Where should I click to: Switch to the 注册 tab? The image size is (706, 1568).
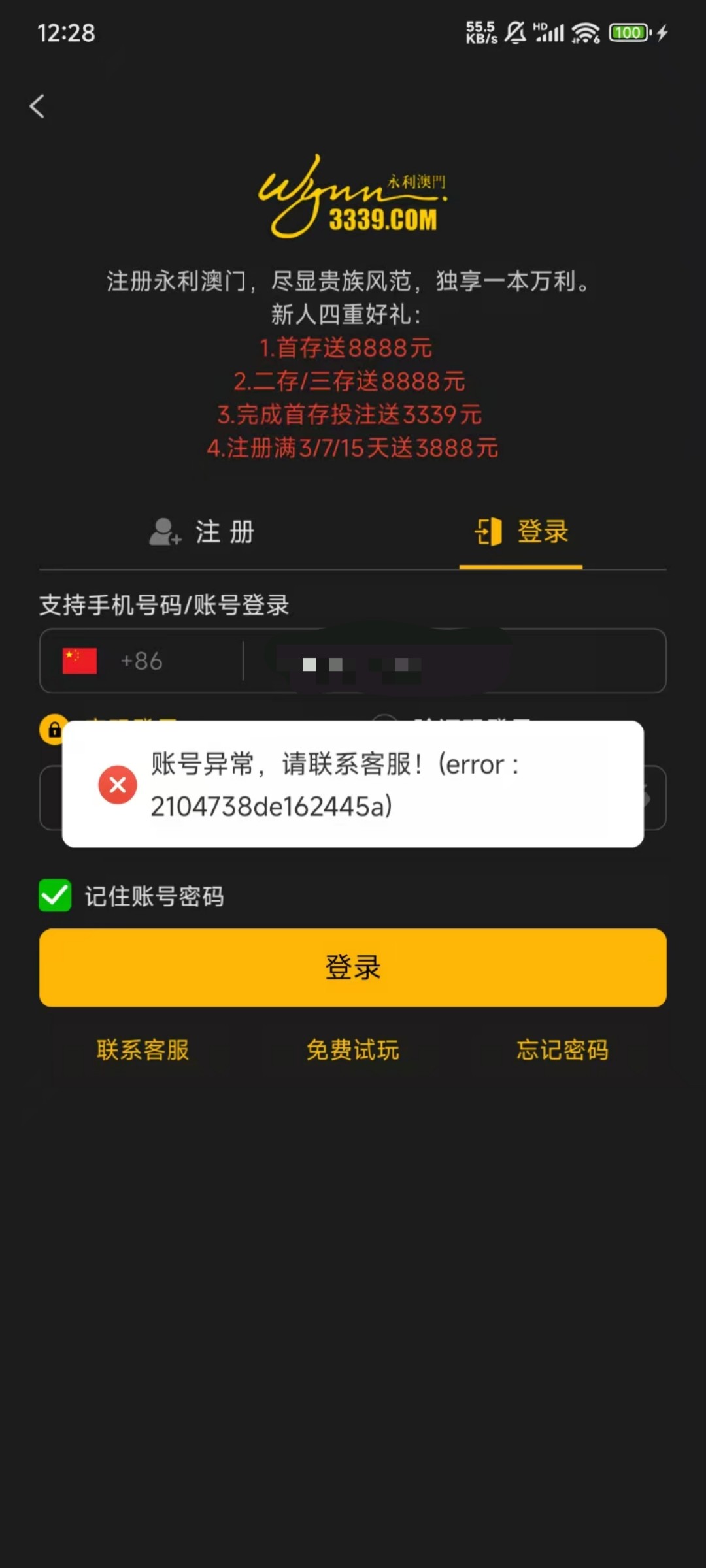tap(203, 532)
